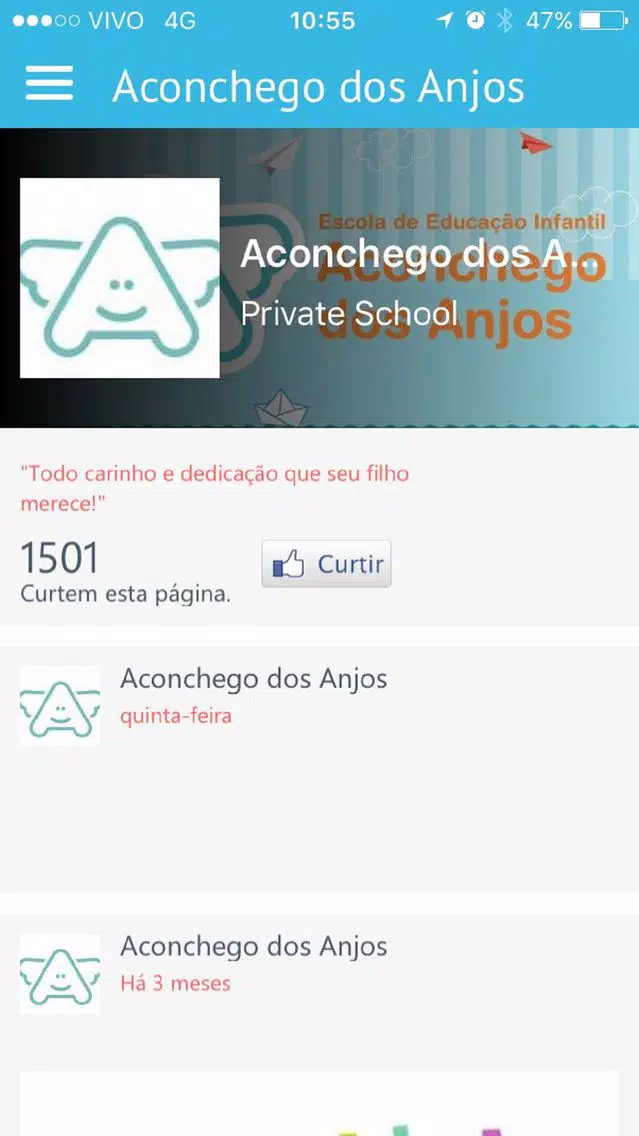Open the post from Há 3 meses

[320, 1024]
